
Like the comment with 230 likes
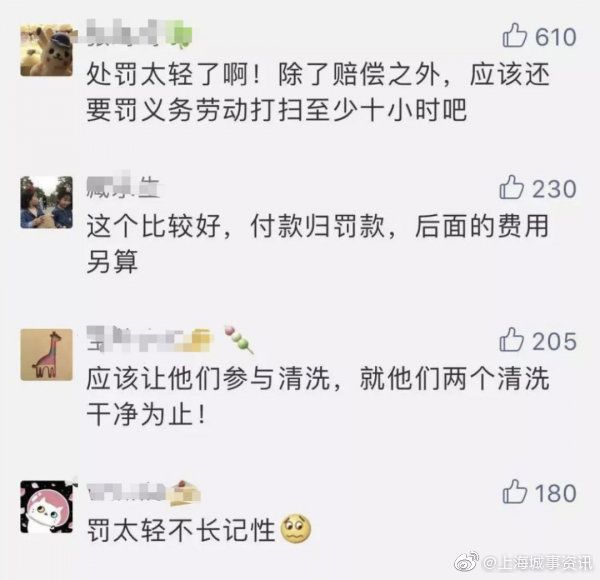511,187
